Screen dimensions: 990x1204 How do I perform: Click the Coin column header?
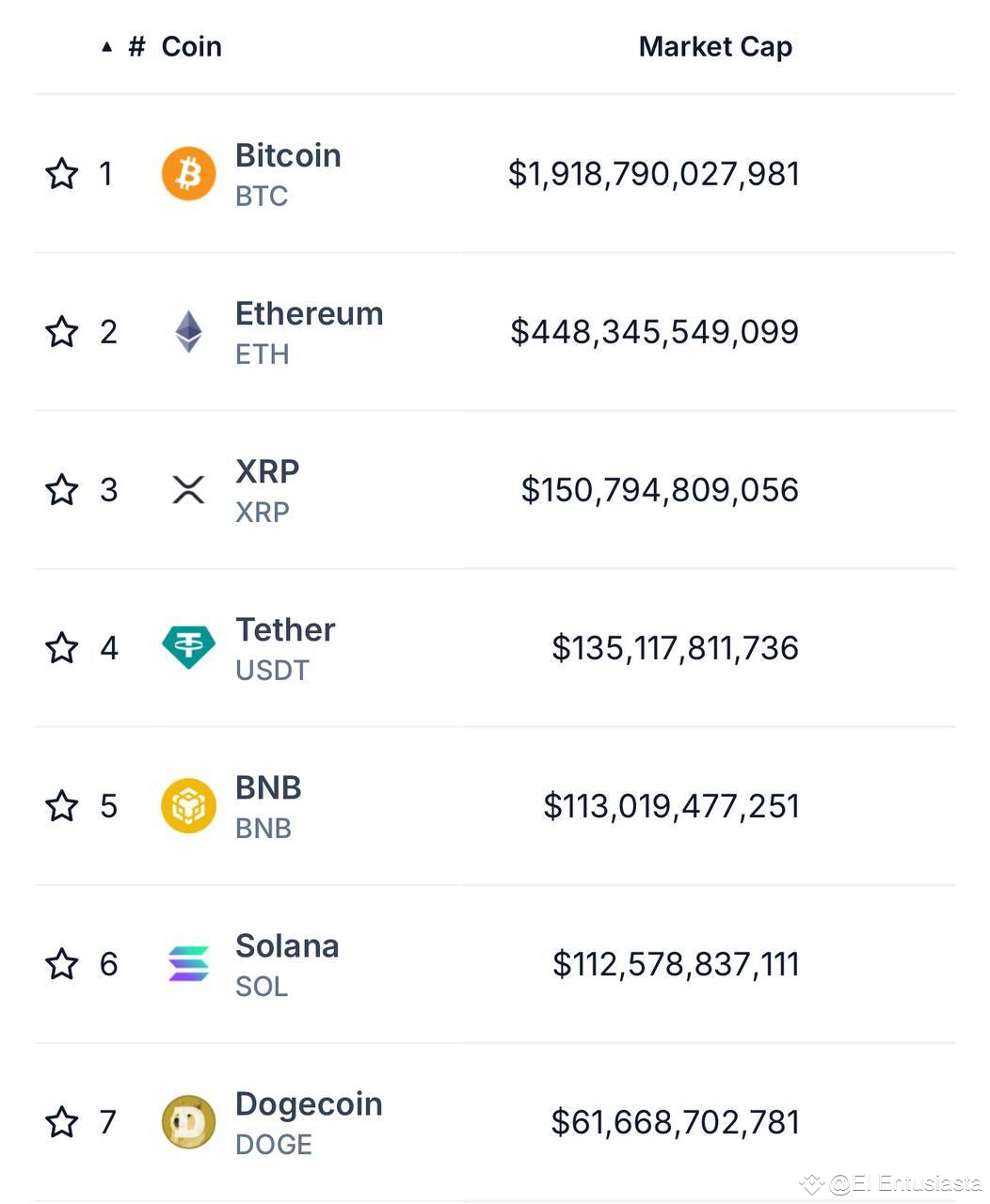point(191,45)
